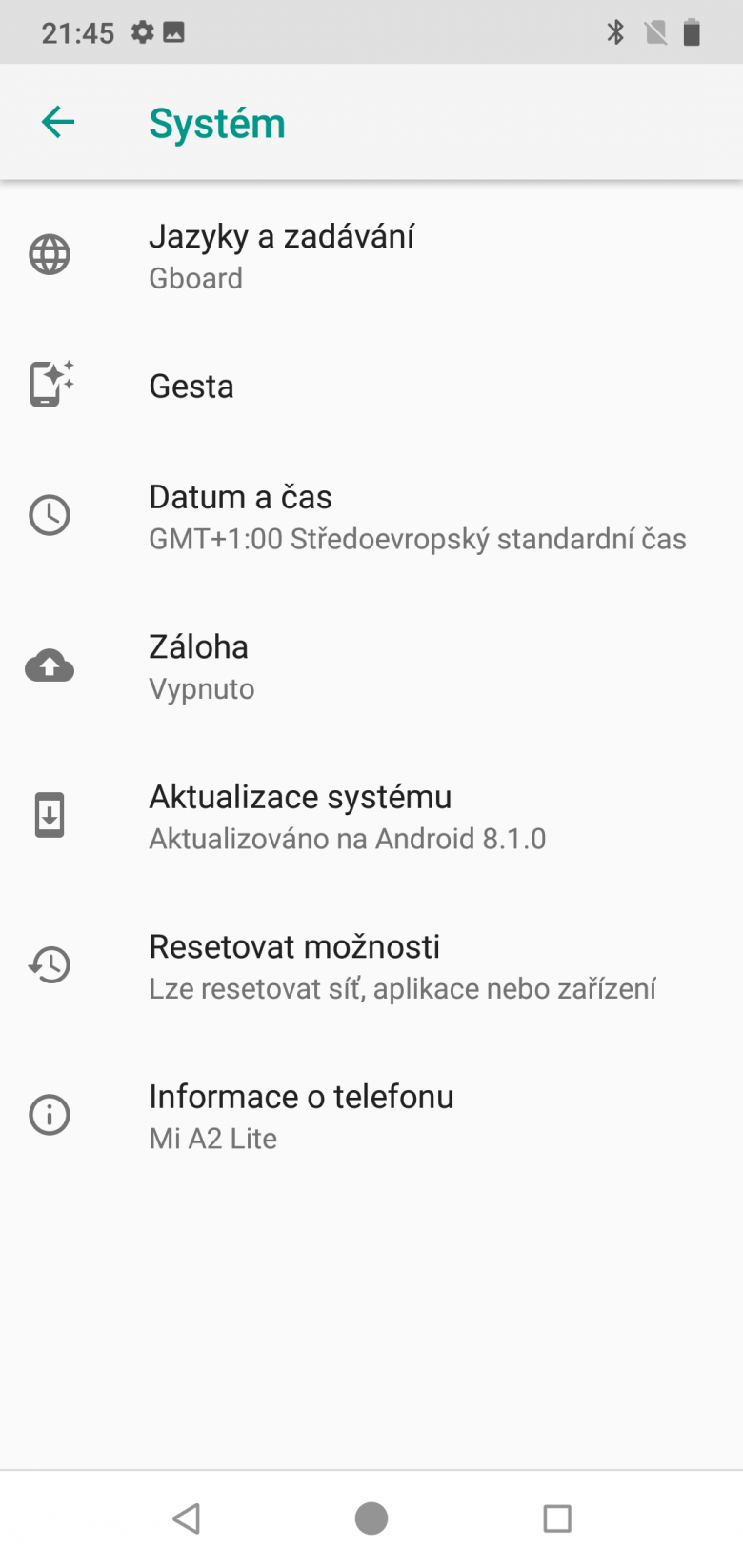This screenshot has height=1568, width=743.
Task: Open Resetovat možnosti
Action: point(371,966)
